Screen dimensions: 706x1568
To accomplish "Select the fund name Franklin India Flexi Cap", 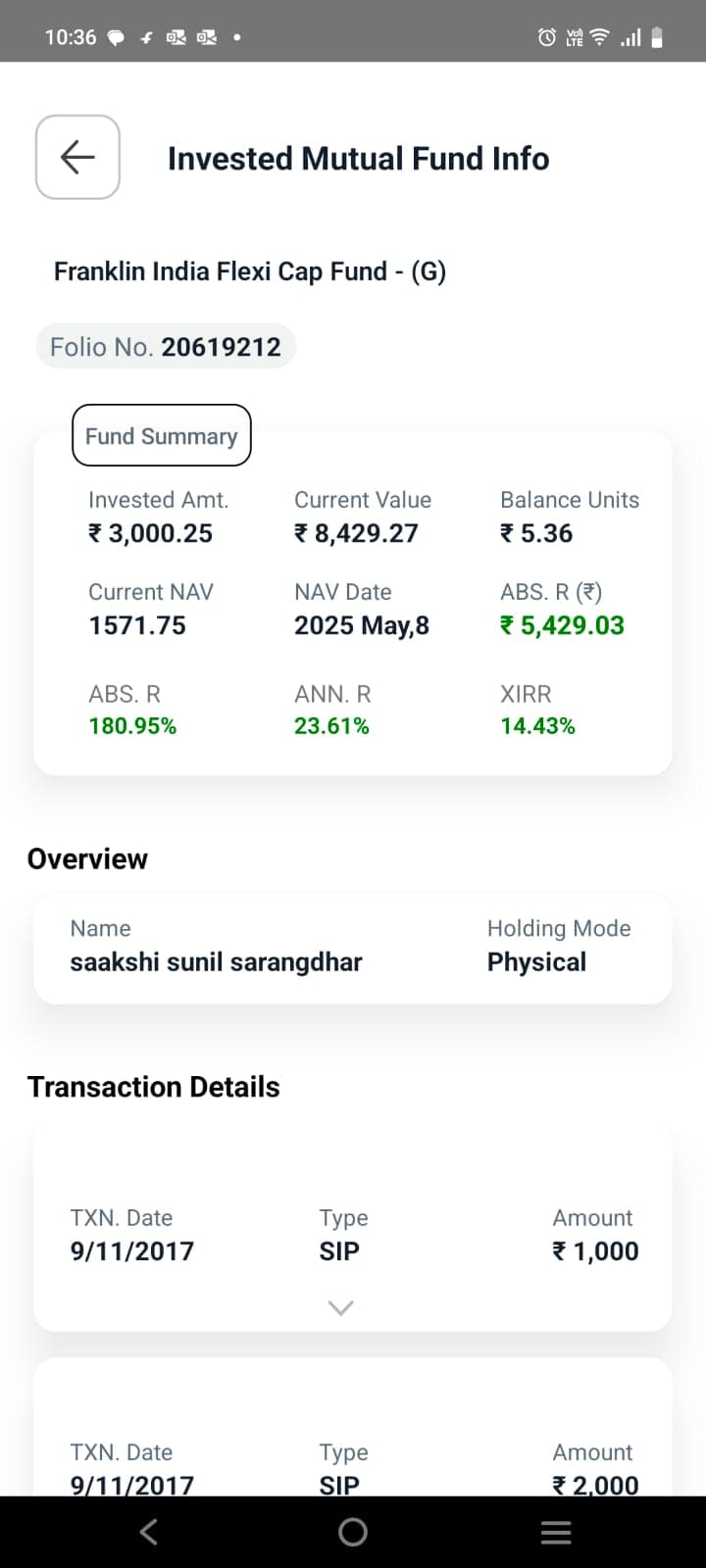I will click(x=250, y=271).
